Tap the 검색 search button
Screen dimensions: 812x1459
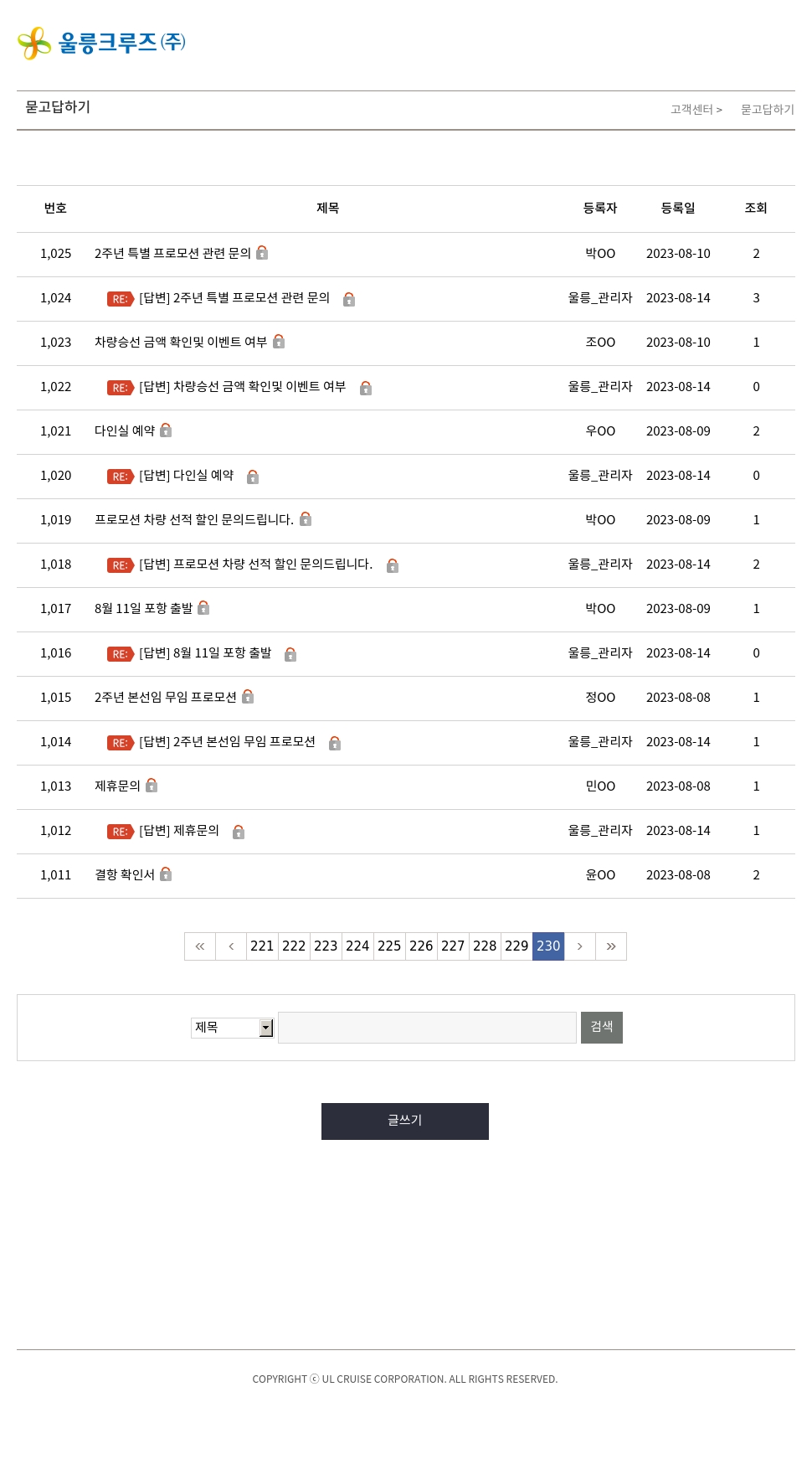tap(601, 1028)
